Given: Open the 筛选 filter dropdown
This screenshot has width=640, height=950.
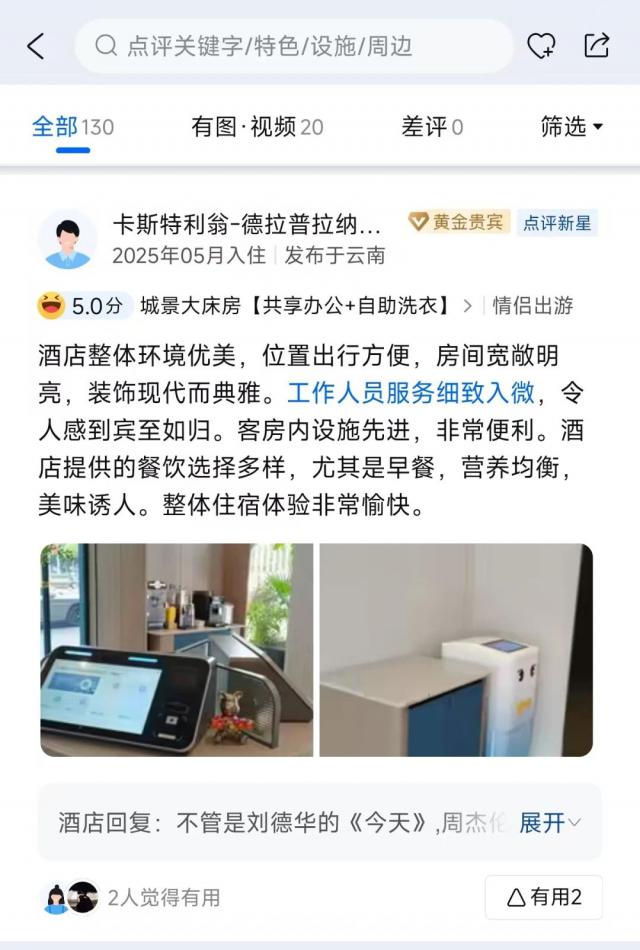Looking at the screenshot, I should pyautogui.click(x=571, y=127).
